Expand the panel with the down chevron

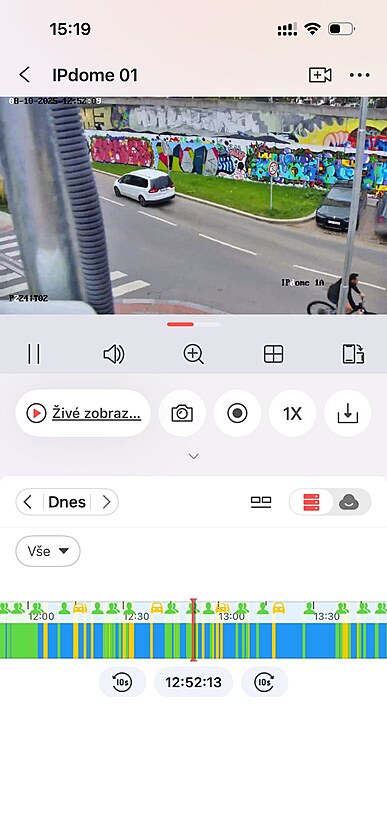[194, 456]
